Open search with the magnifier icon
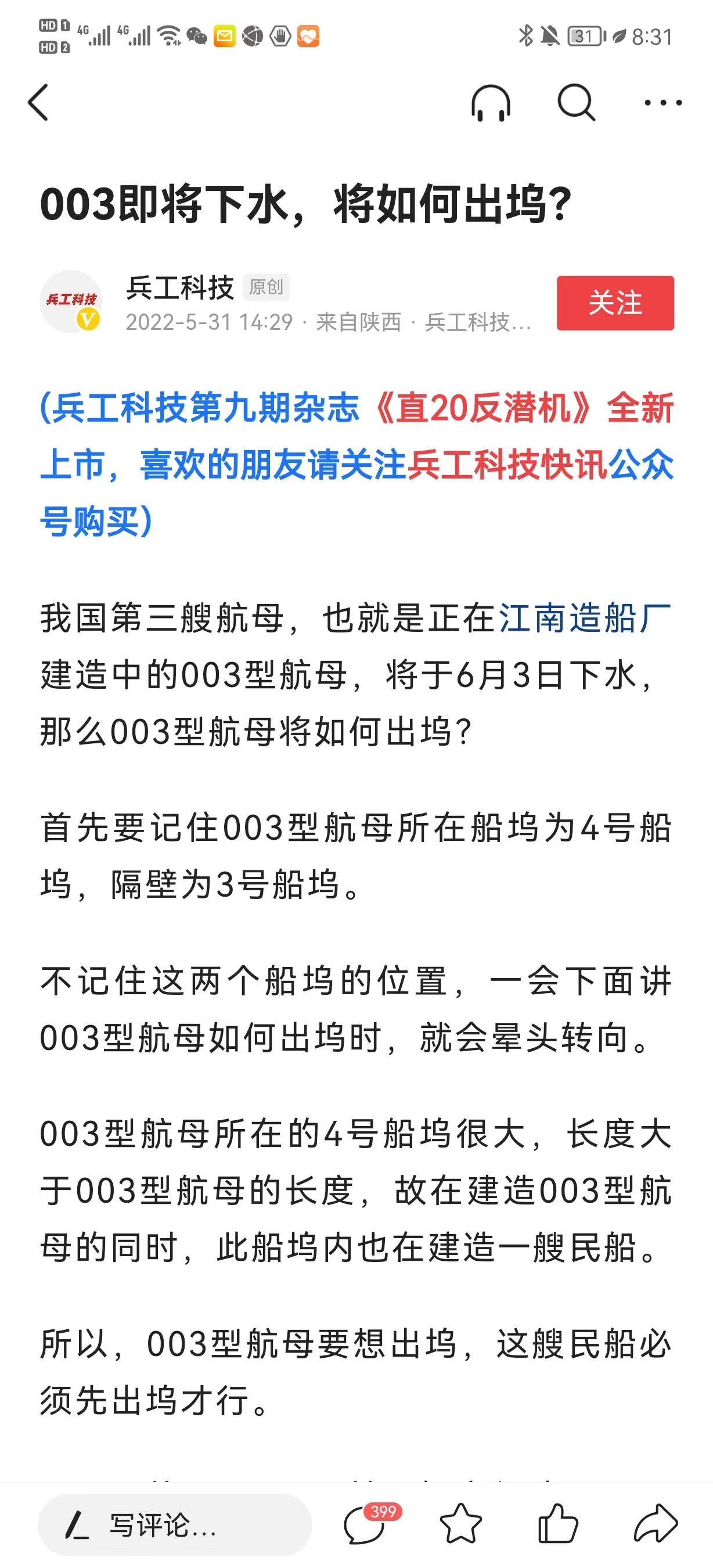The image size is (713, 1568). coord(575,103)
